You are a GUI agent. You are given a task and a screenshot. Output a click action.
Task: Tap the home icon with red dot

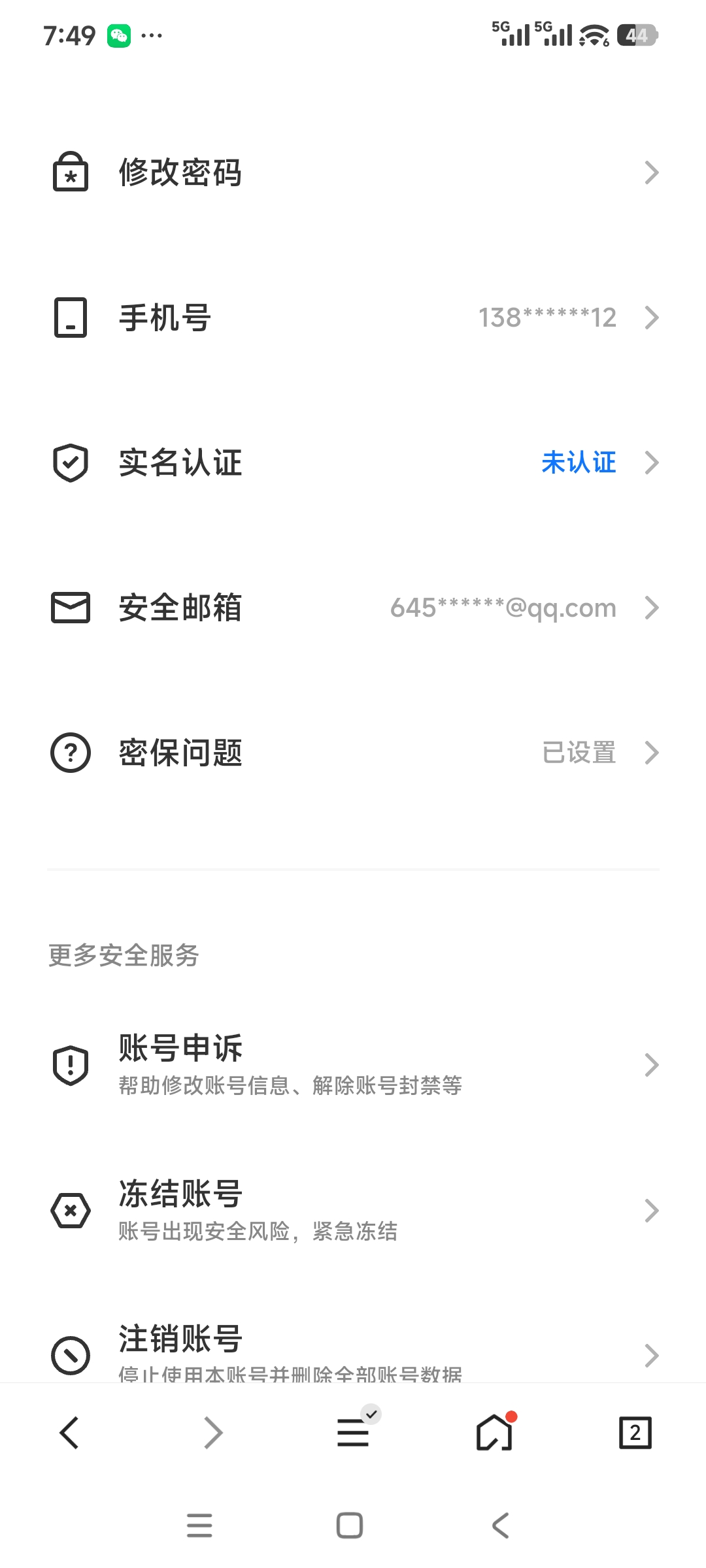(494, 1433)
